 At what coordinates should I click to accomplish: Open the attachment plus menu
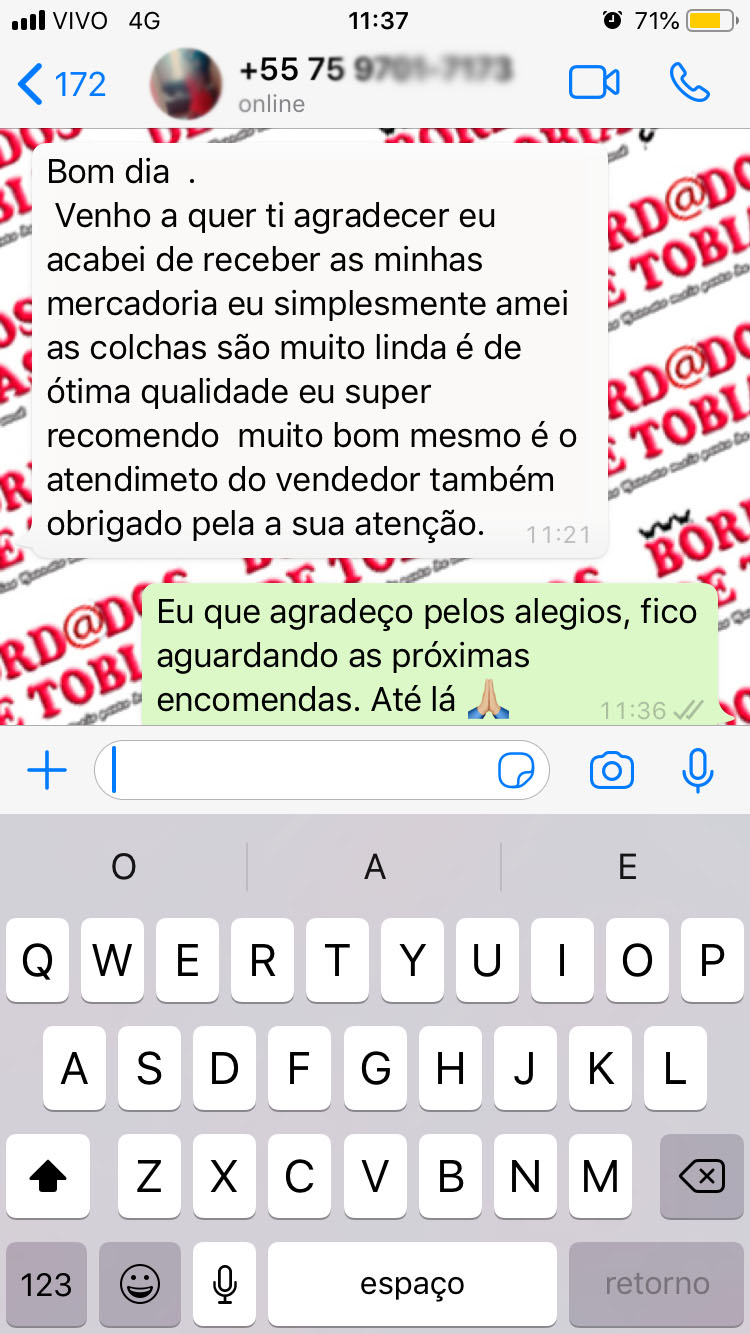click(46, 771)
